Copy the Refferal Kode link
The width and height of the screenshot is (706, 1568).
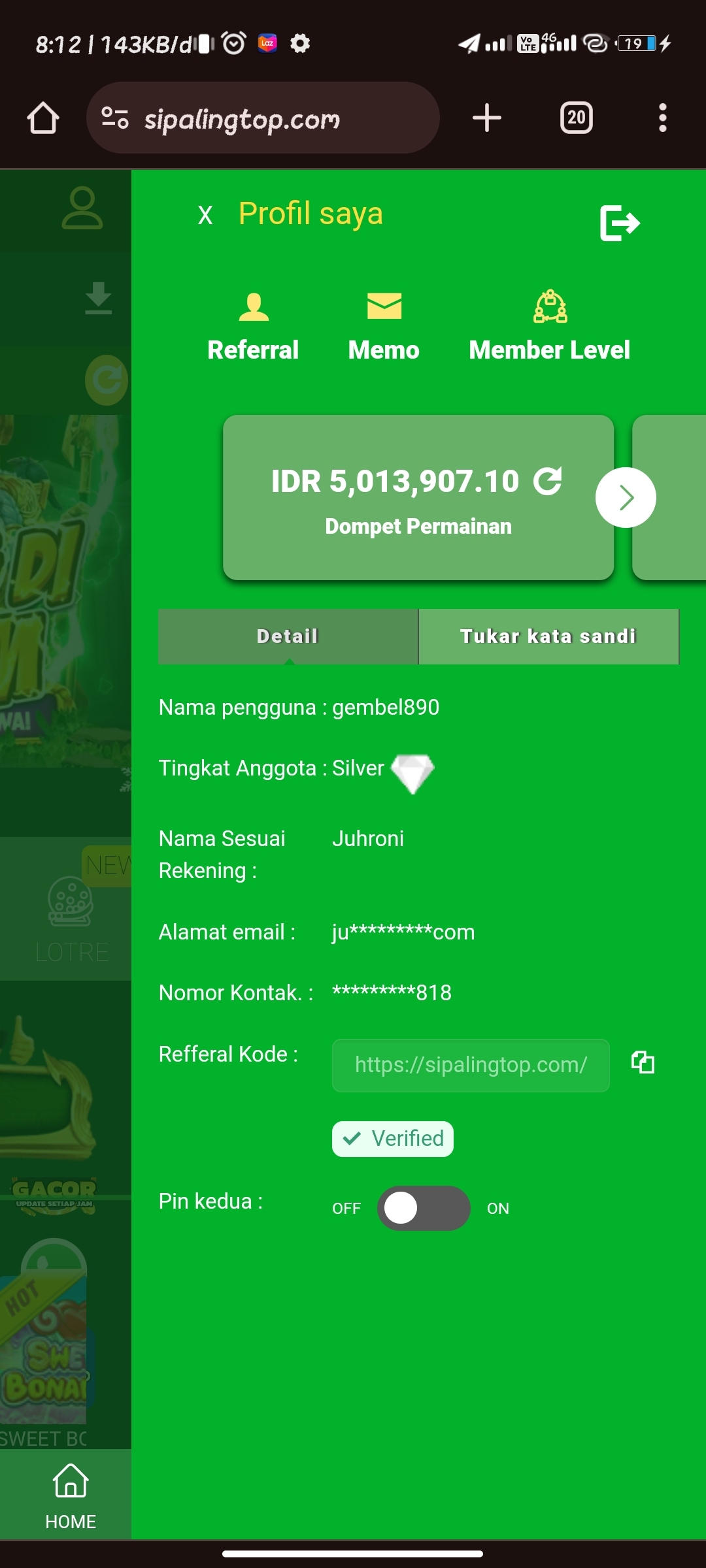[643, 1062]
